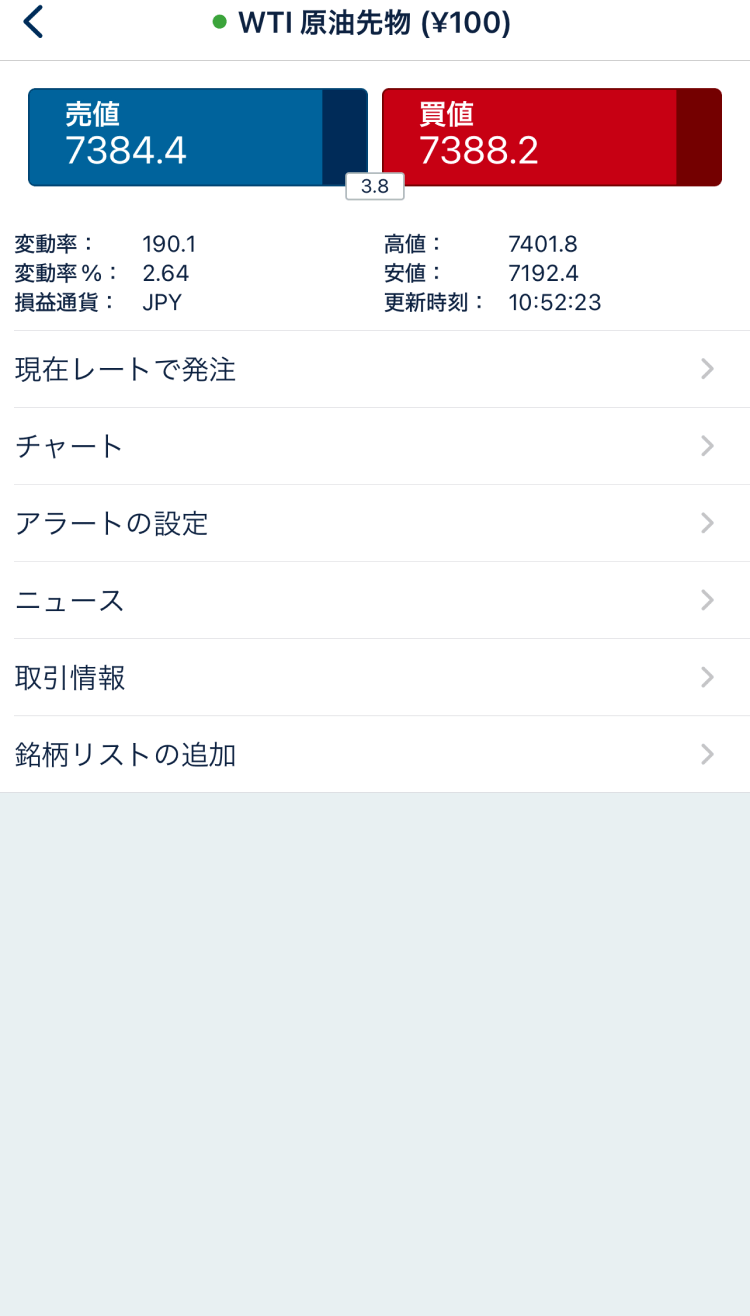Select 銘柄リストの追加 to add to watchlist
This screenshot has width=750, height=1316.
(x=375, y=754)
